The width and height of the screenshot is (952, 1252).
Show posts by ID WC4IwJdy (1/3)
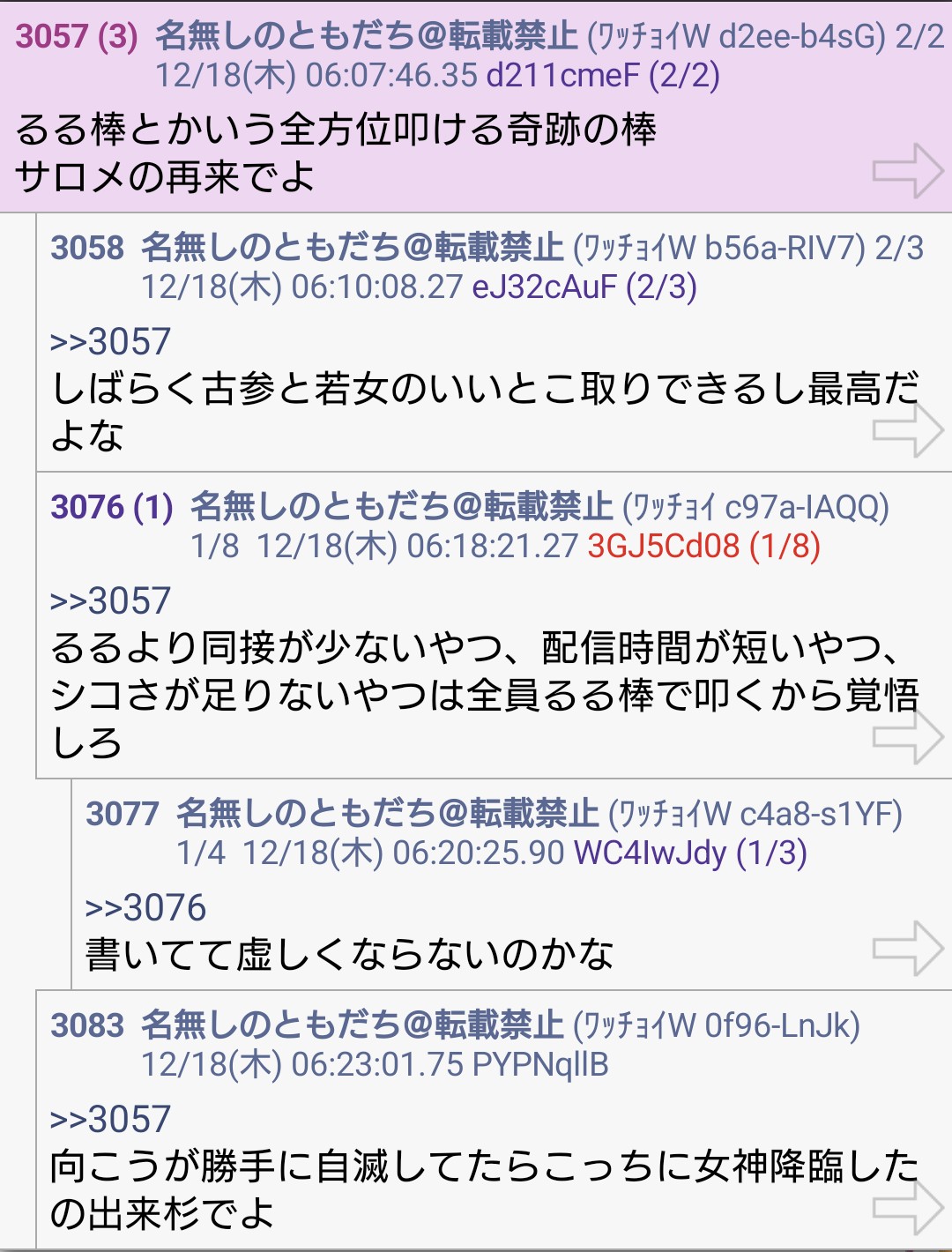690,853
